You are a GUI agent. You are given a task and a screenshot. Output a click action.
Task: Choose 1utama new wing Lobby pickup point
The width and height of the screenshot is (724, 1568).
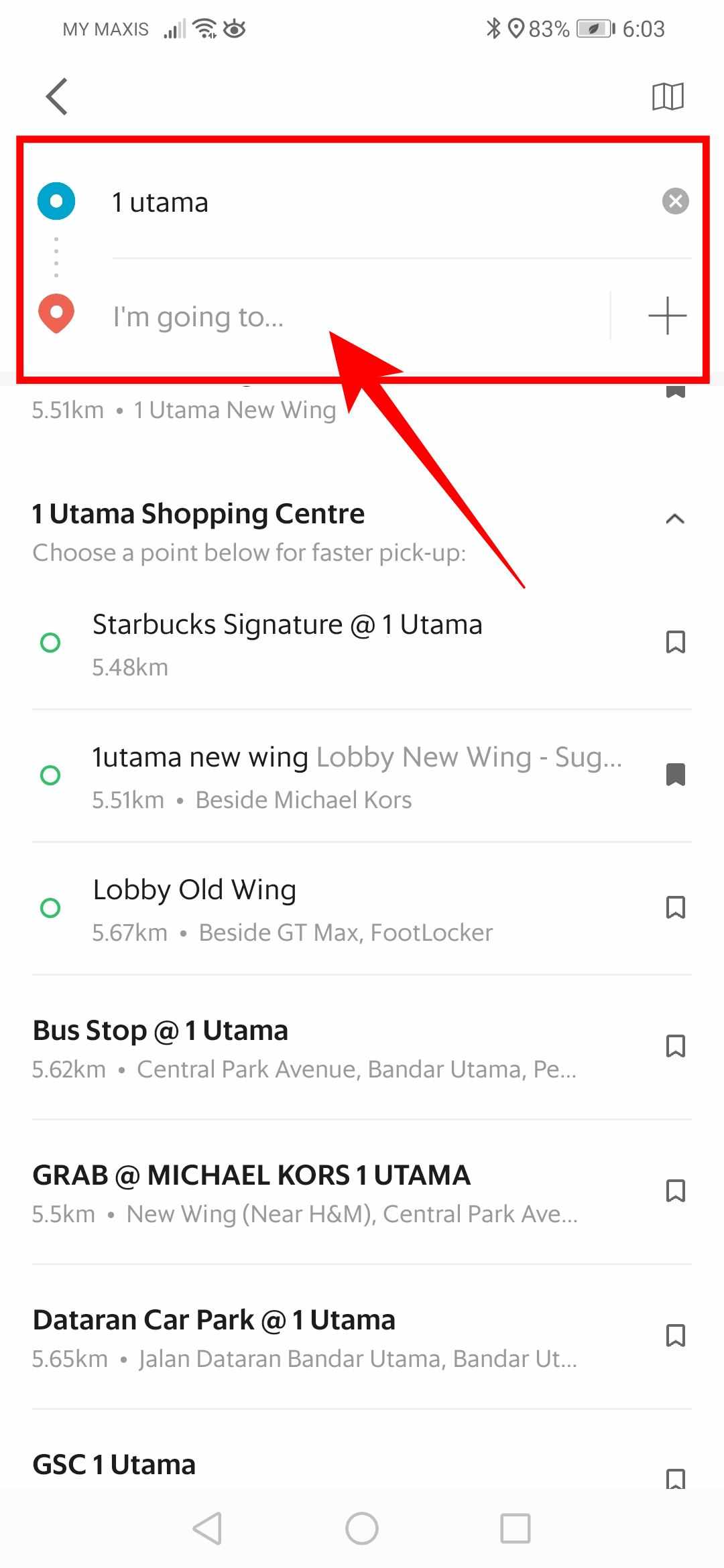click(355, 775)
